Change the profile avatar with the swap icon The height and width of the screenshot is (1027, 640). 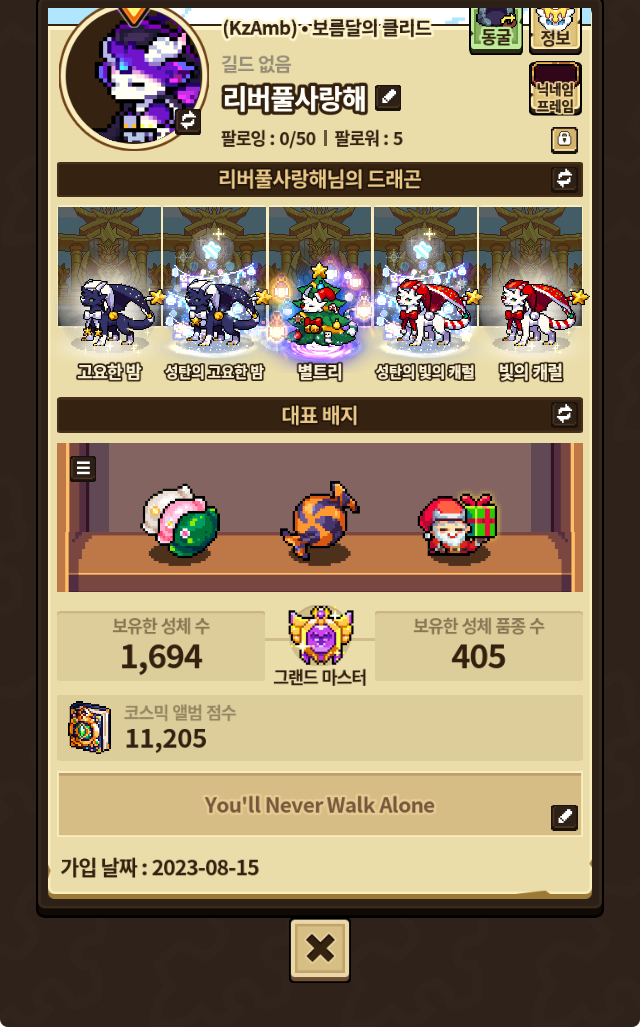(x=187, y=121)
